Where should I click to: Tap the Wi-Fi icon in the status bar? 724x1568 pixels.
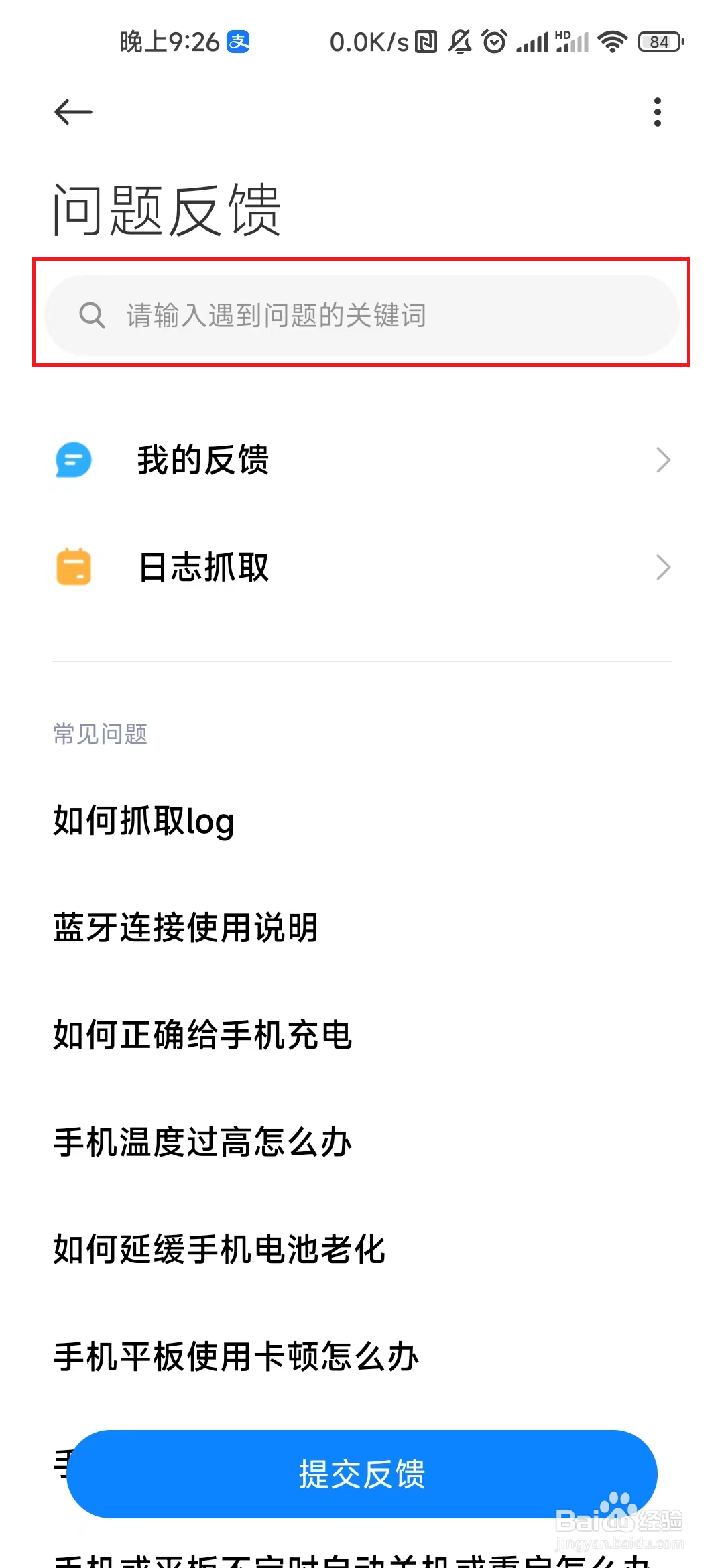click(x=612, y=41)
